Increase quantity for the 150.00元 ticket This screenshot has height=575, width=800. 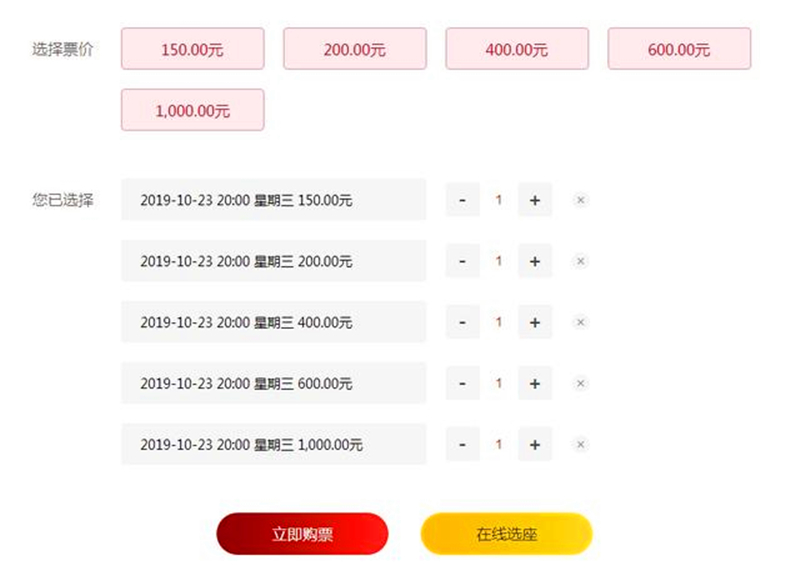click(x=534, y=200)
